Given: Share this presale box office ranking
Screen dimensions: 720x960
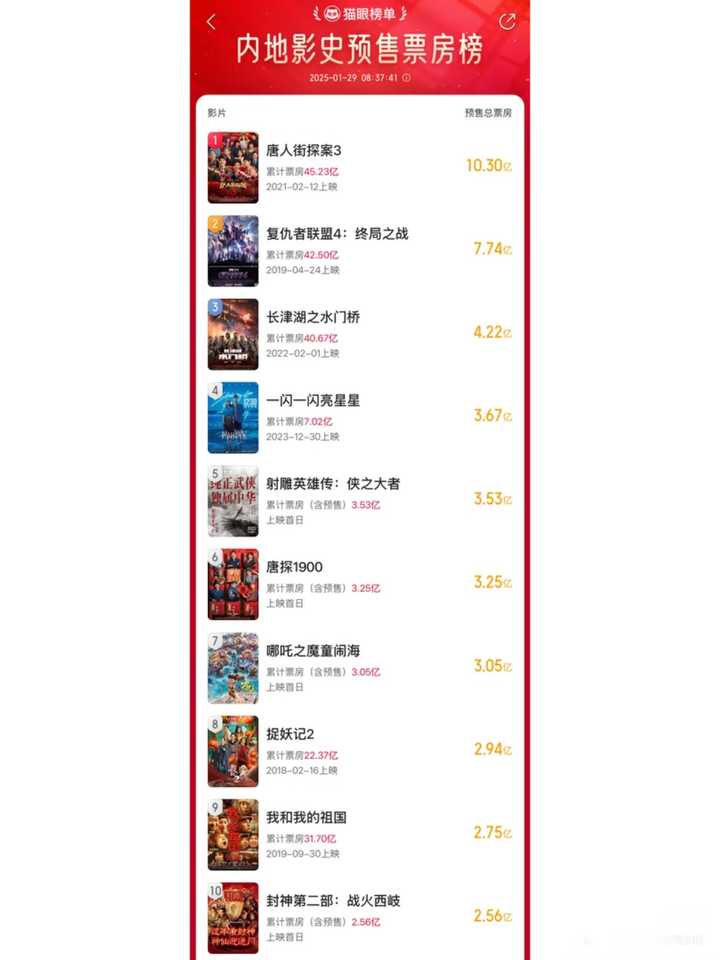Looking at the screenshot, I should tap(507, 22).
